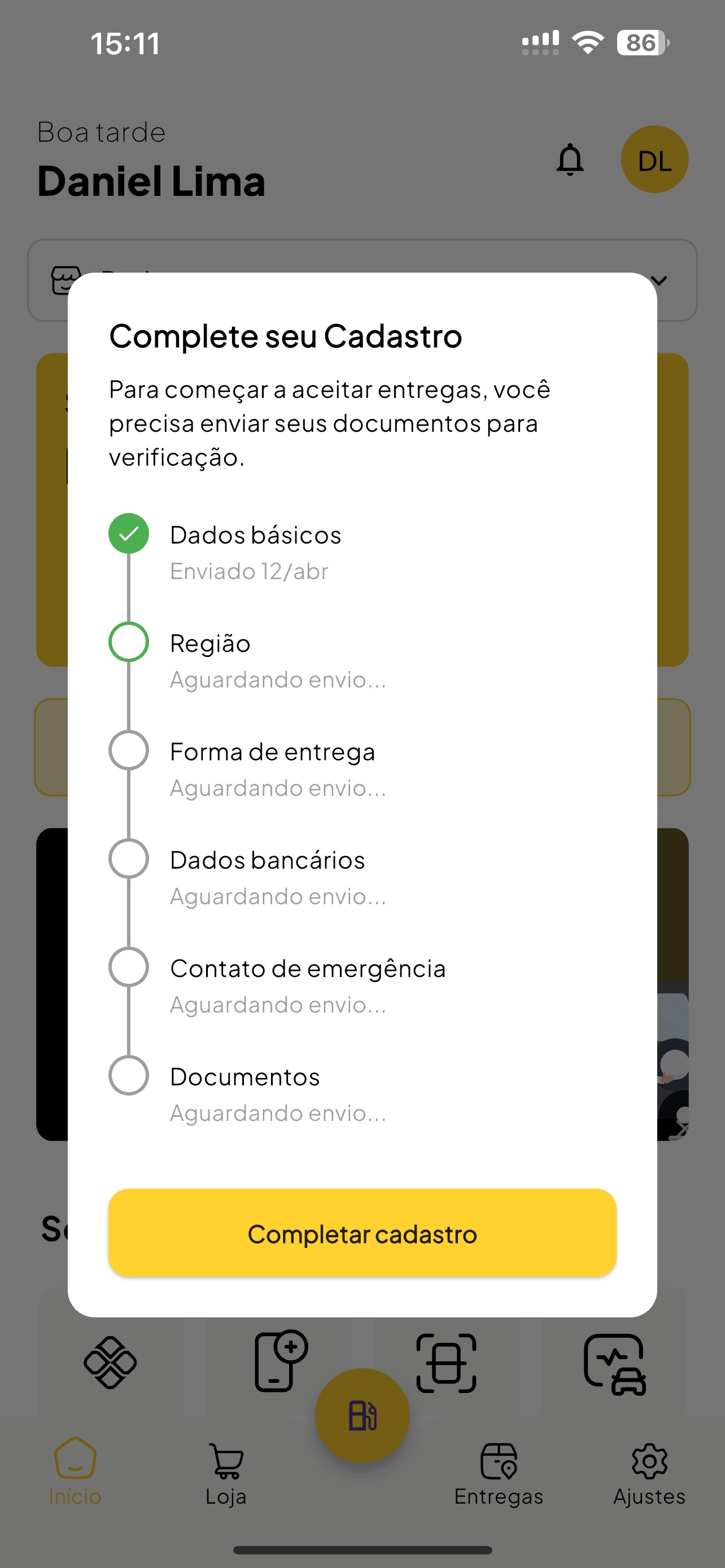Tap the Completar cadastro button
The height and width of the screenshot is (1568, 725).
(362, 1233)
